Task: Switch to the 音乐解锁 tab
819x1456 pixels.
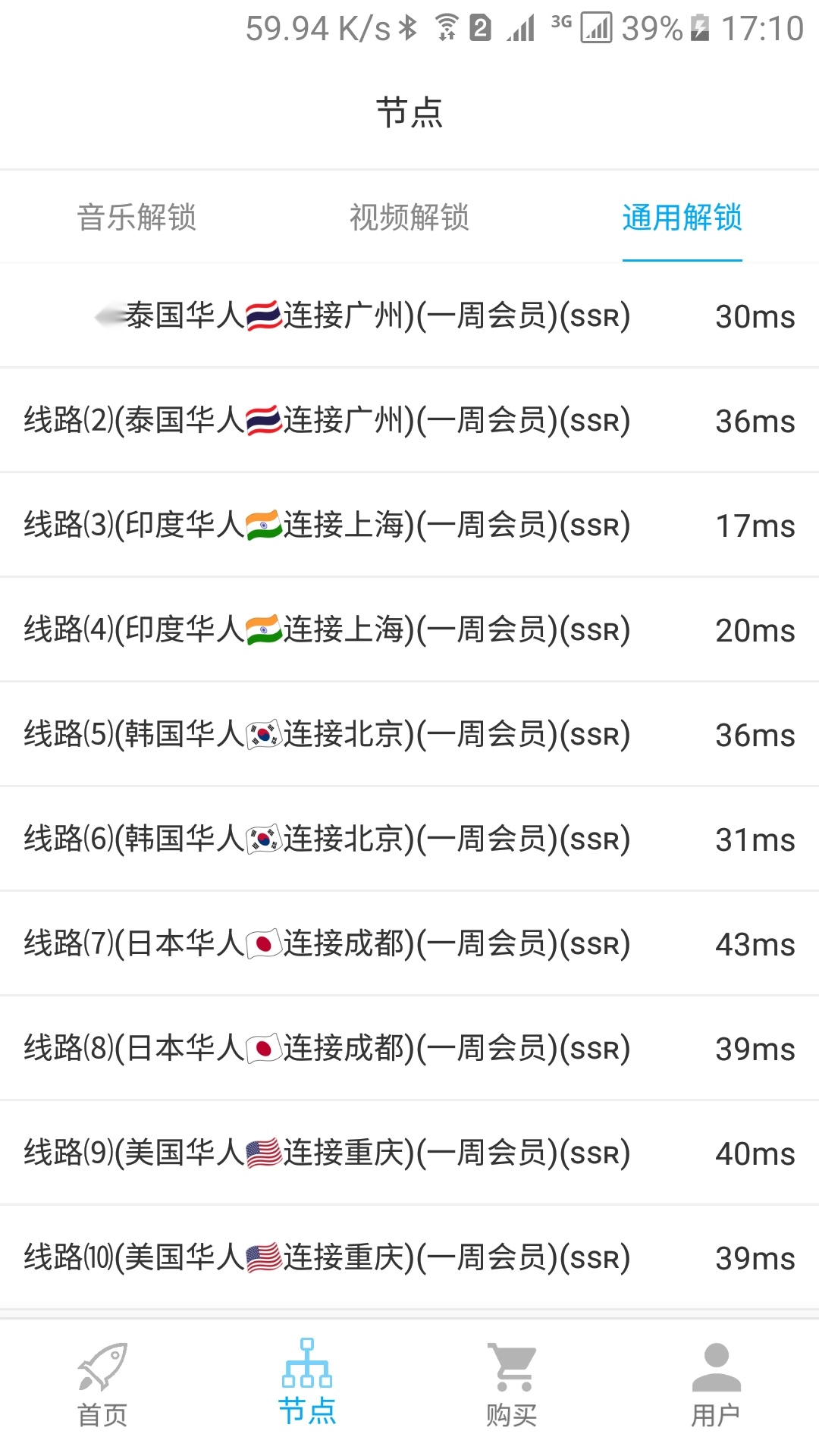Action: [x=139, y=218]
